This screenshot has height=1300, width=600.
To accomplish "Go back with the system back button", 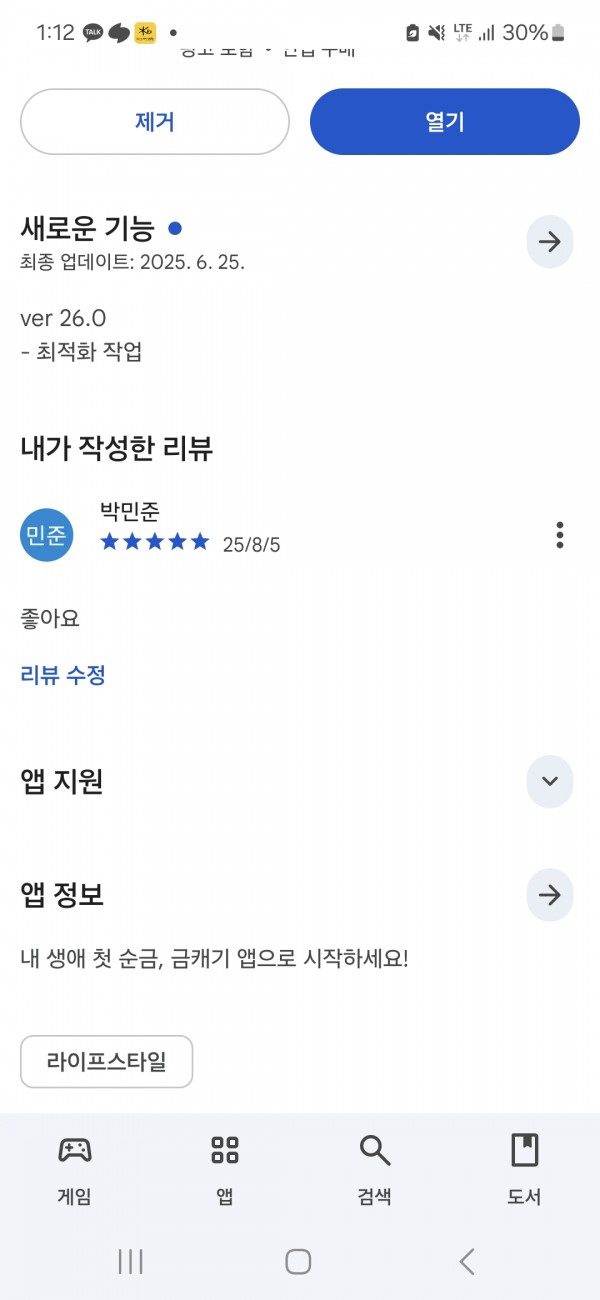I will point(467,1261).
